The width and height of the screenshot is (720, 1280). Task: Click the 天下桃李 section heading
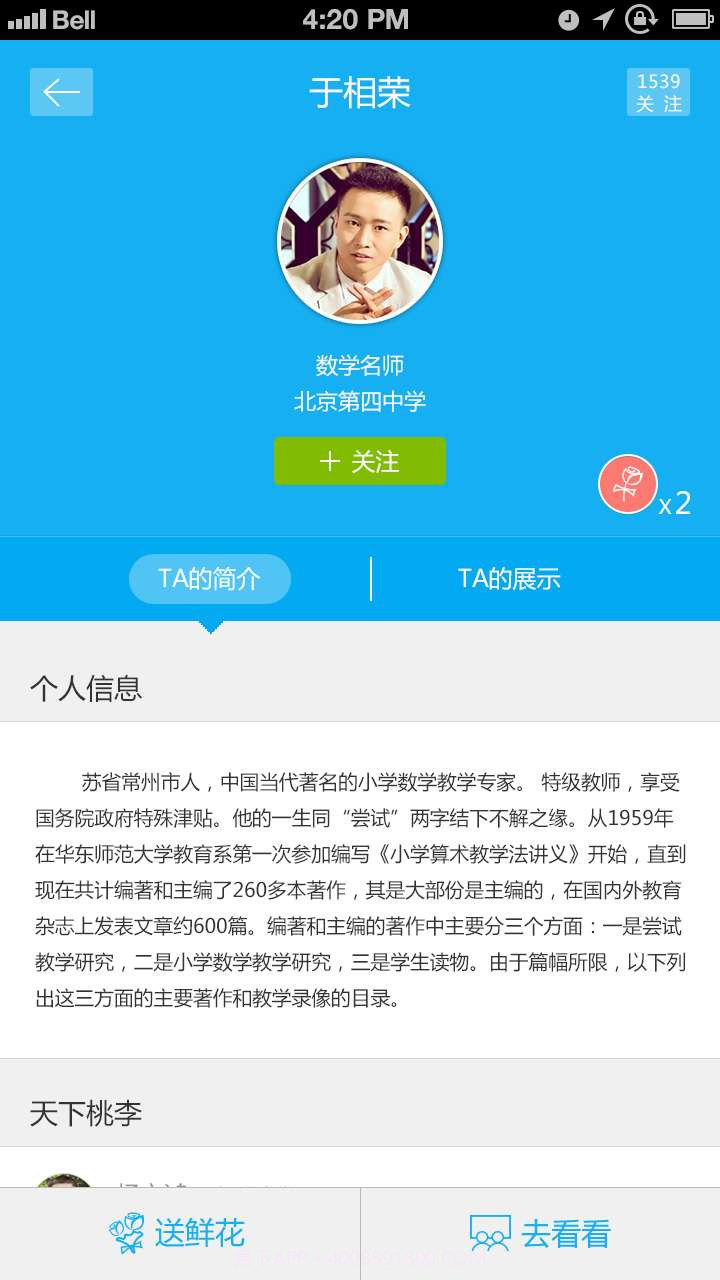pos(88,1112)
